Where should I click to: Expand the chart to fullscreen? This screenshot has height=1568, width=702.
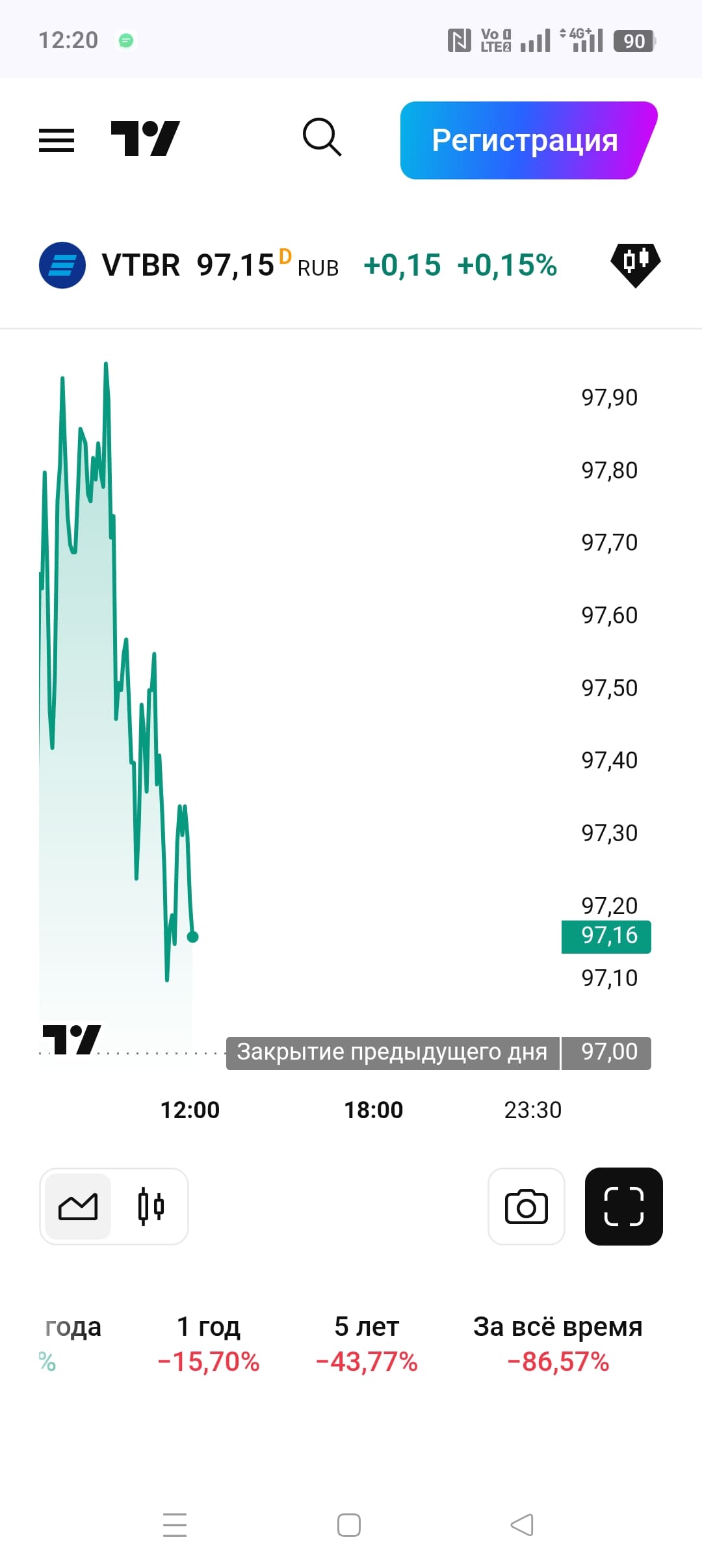coord(623,1207)
